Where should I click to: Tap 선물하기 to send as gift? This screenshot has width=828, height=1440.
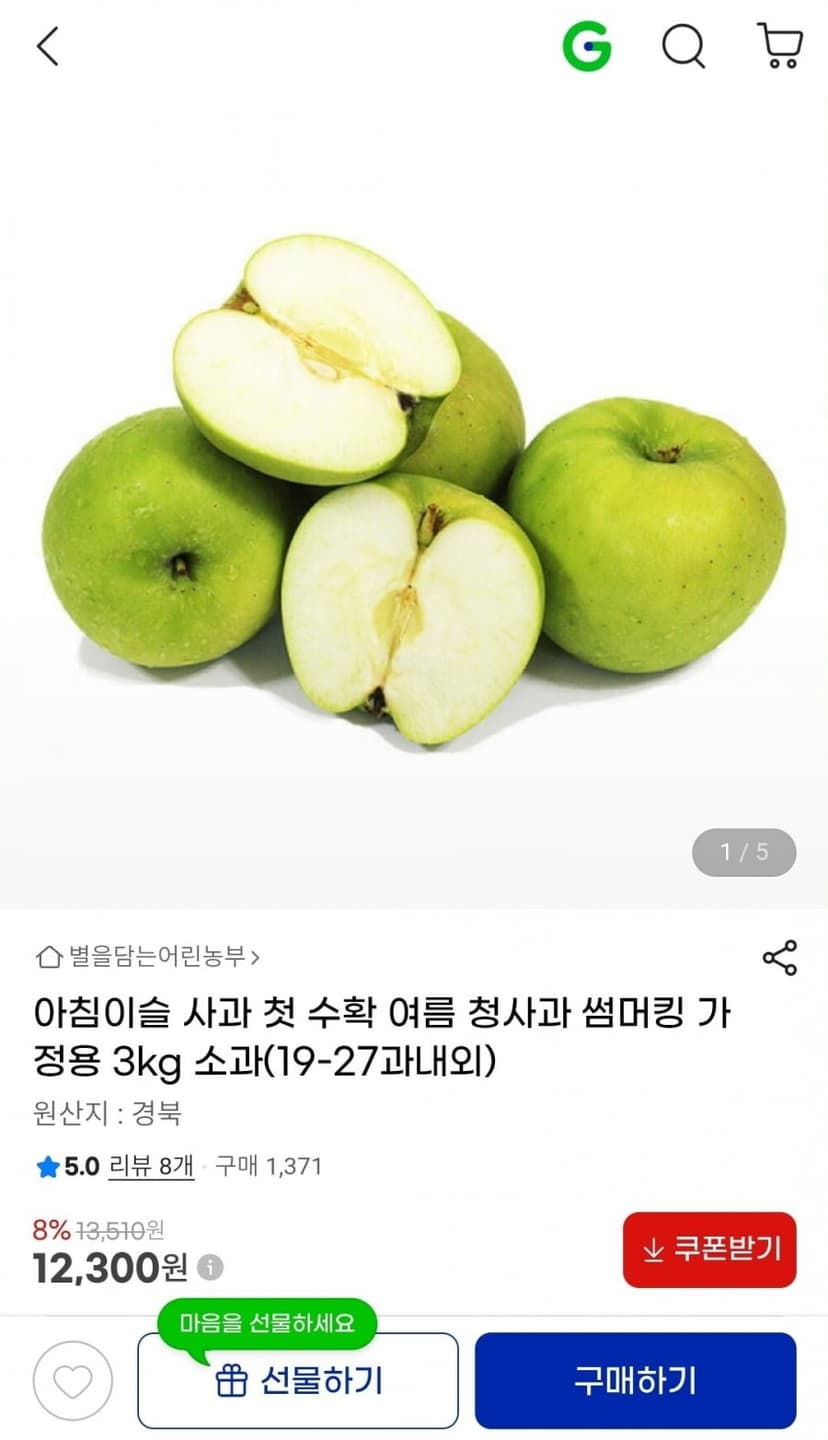click(x=298, y=1381)
